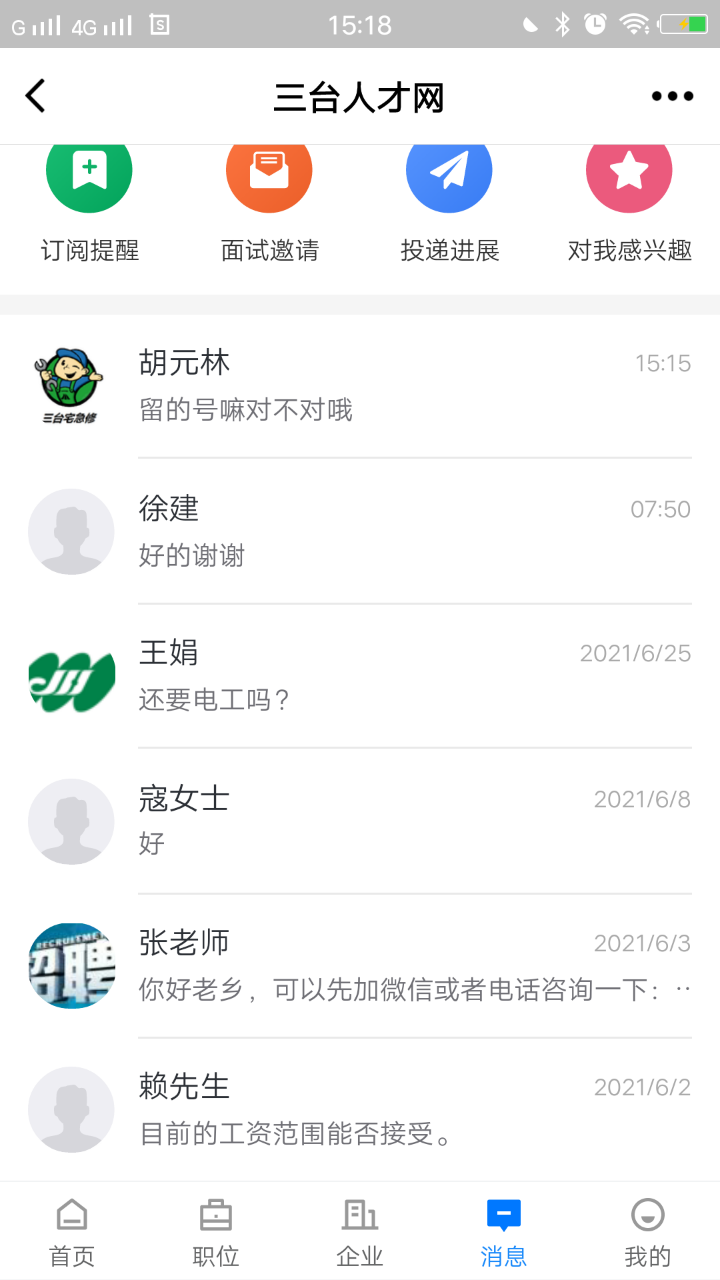The width and height of the screenshot is (720, 1280).
Task: Open 订阅提醒 subscription reminders
Action: [x=90, y=200]
